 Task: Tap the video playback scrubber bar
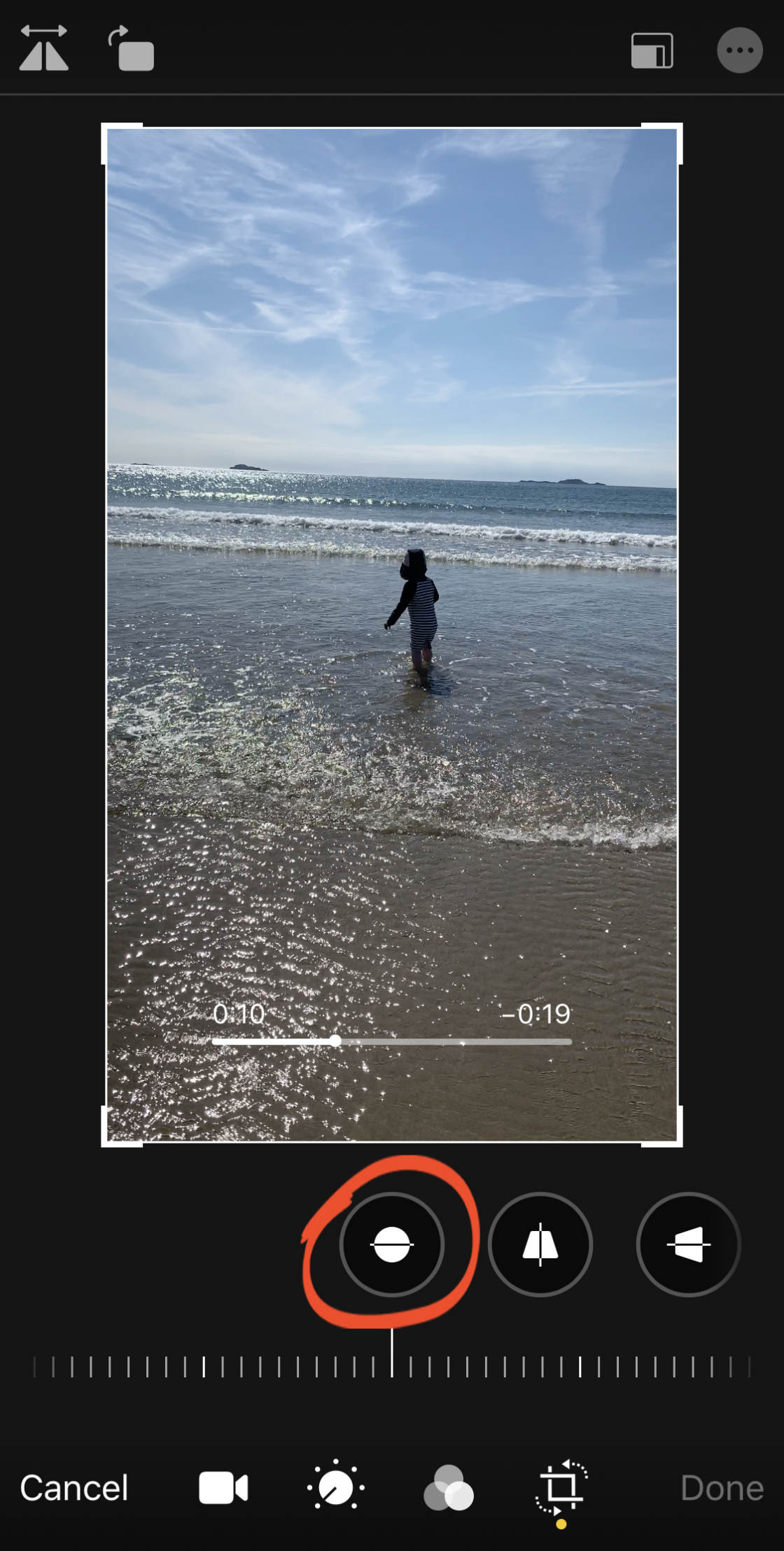(392, 1041)
